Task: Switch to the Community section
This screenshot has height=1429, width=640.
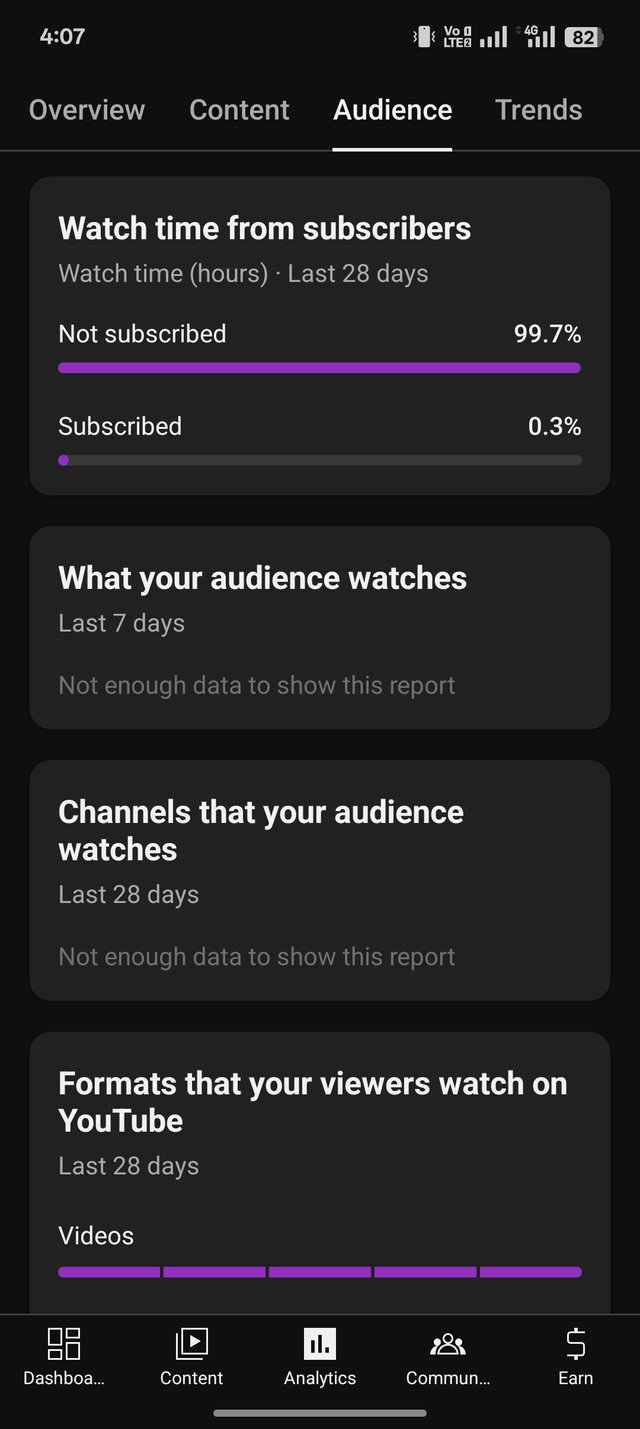Action: (x=448, y=1356)
